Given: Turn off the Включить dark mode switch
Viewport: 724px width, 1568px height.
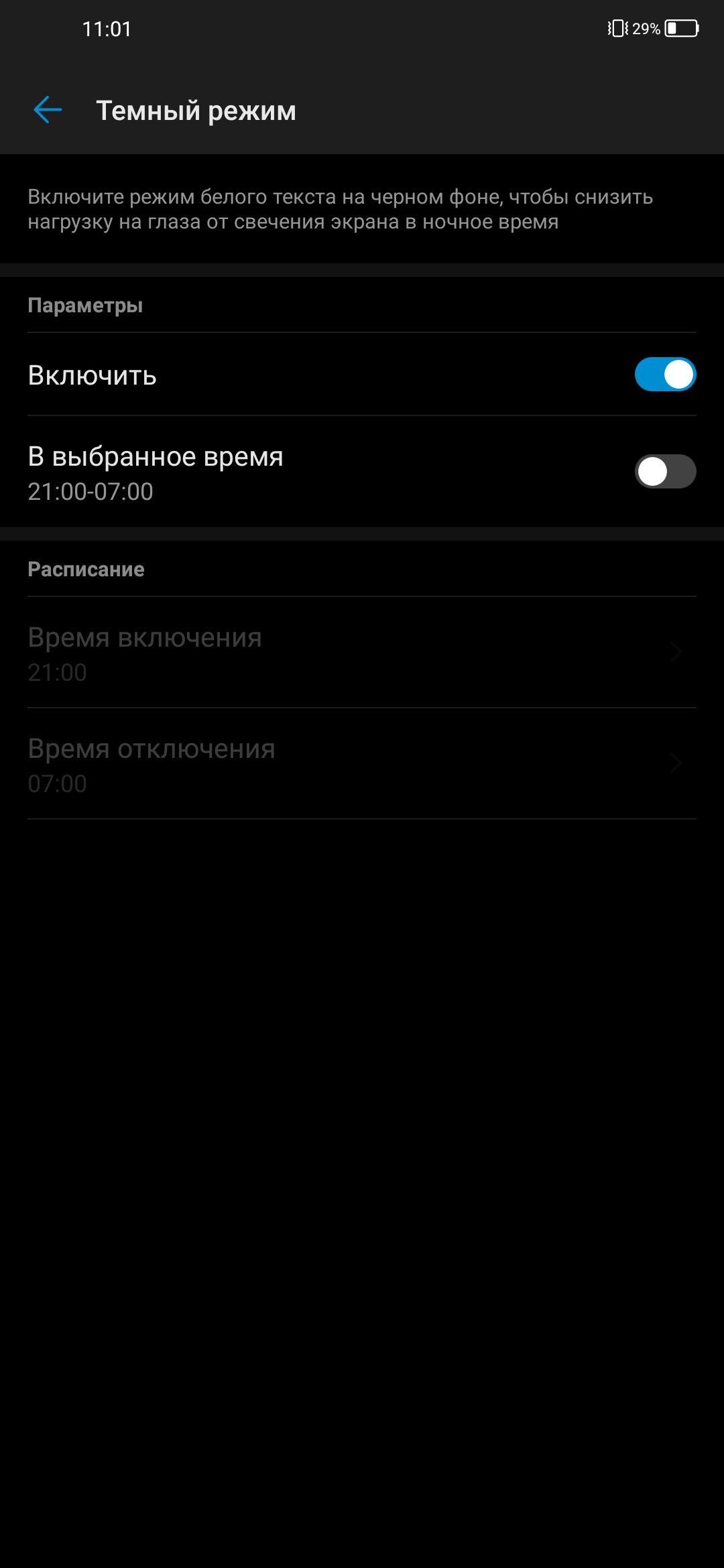Looking at the screenshot, I should (x=665, y=374).
